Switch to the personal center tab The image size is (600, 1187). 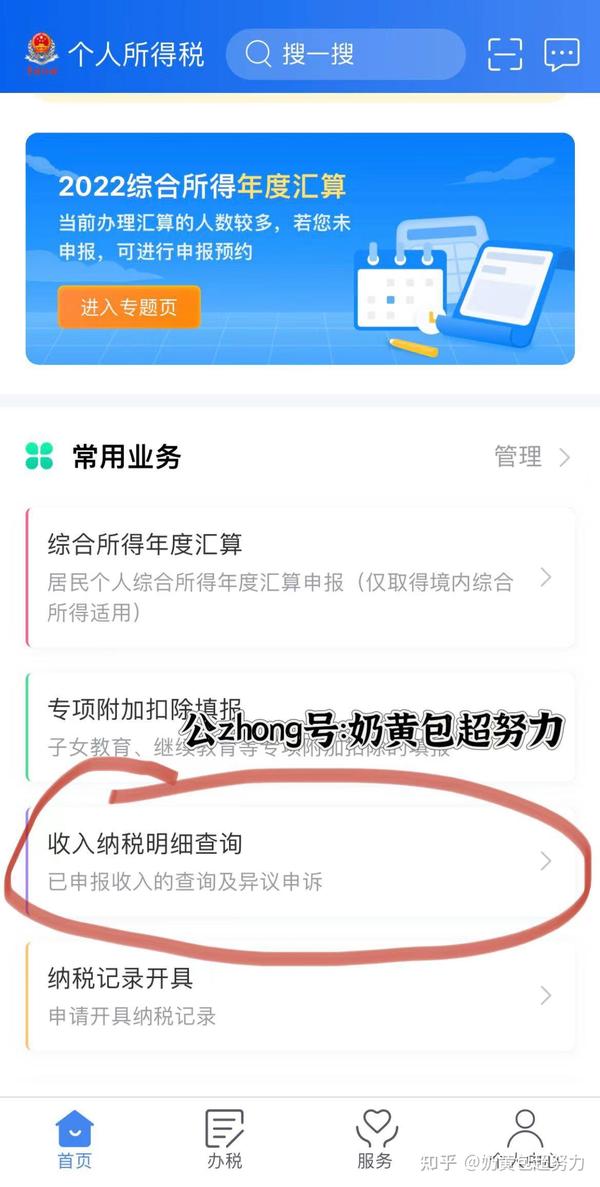point(526,1141)
